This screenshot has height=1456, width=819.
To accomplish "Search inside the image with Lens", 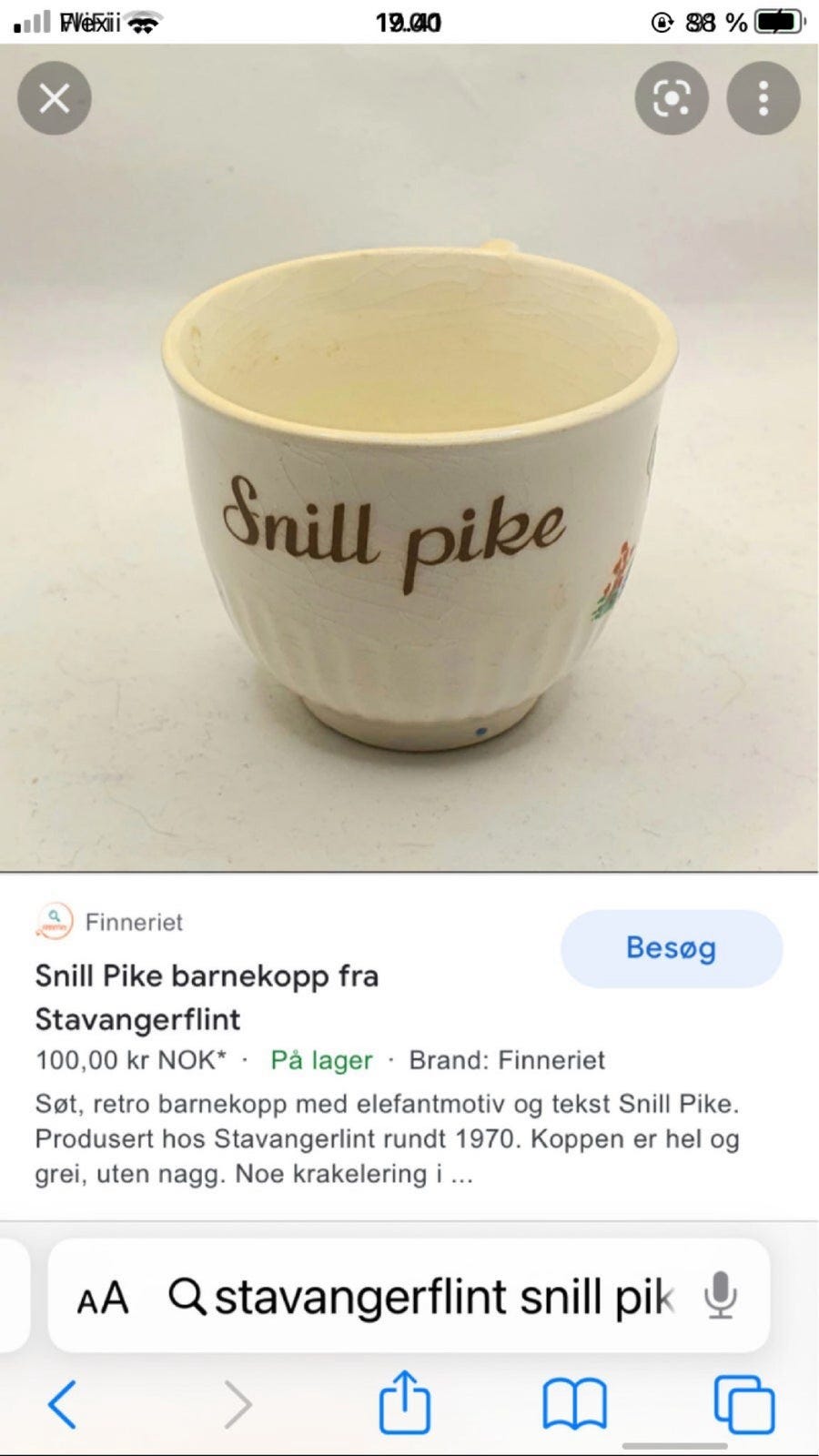I will pyautogui.click(x=672, y=98).
